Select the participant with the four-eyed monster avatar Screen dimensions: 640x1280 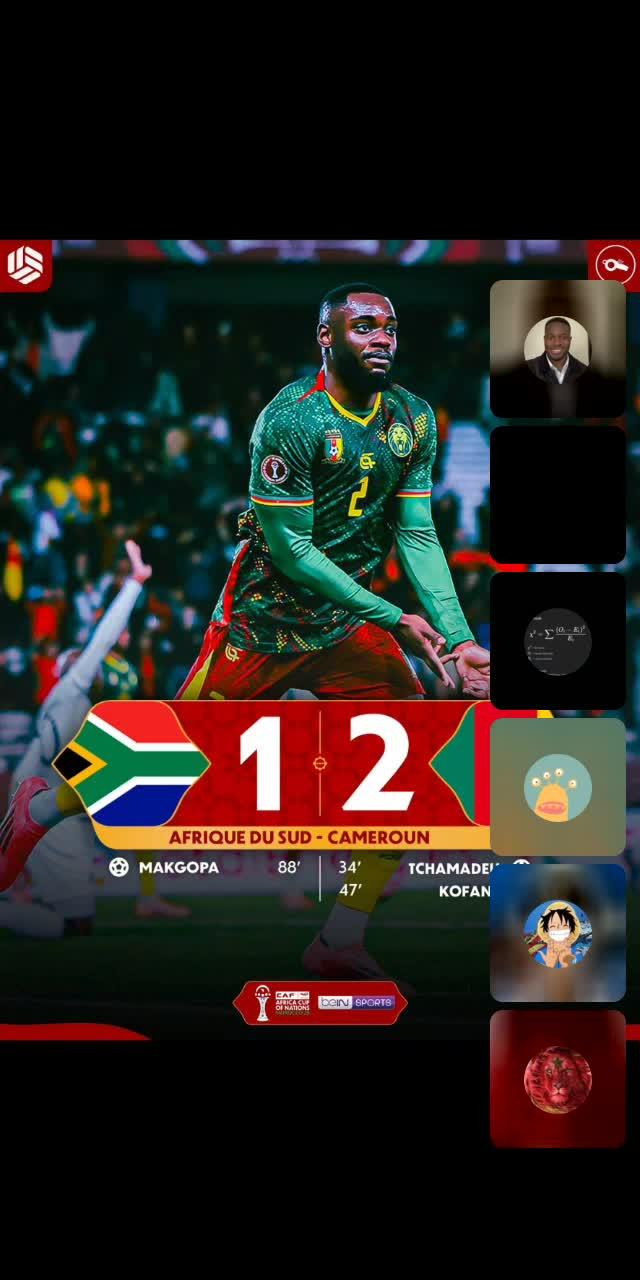(x=557, y=787)
